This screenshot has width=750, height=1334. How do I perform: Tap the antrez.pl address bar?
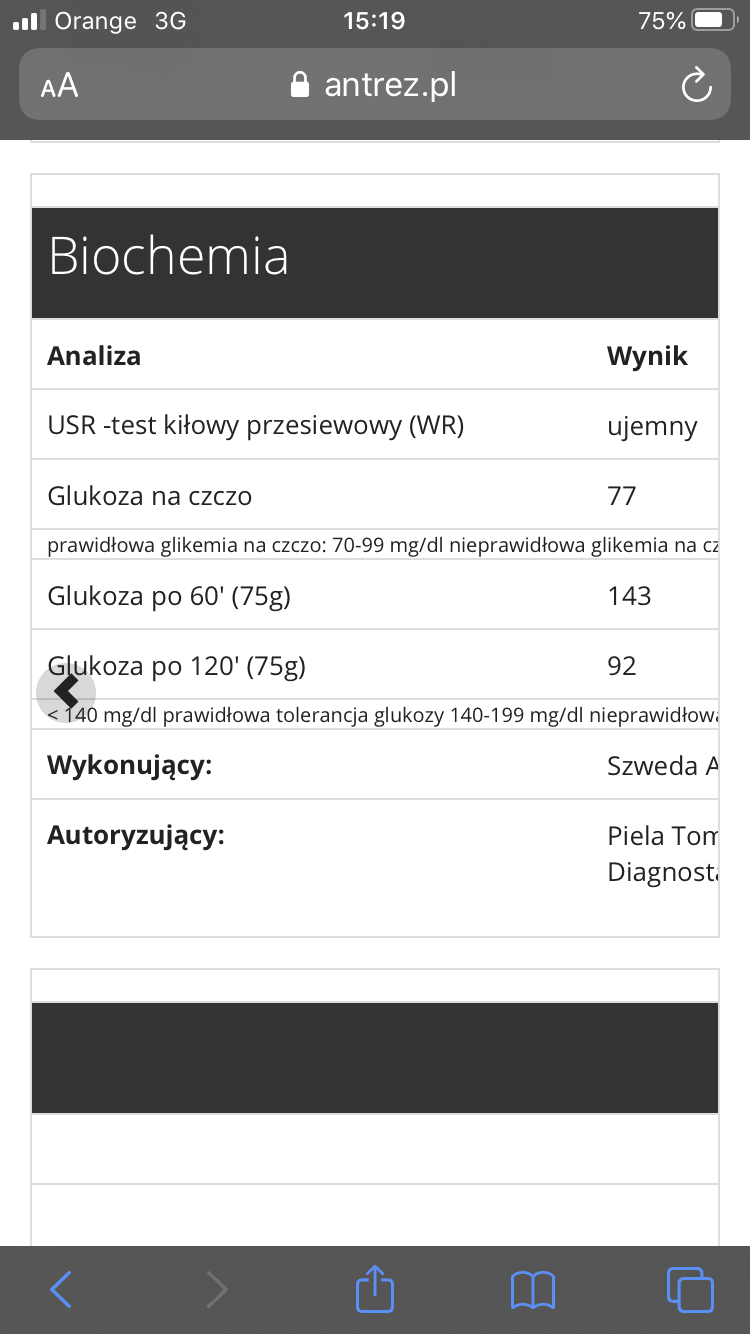coord(374,86)
